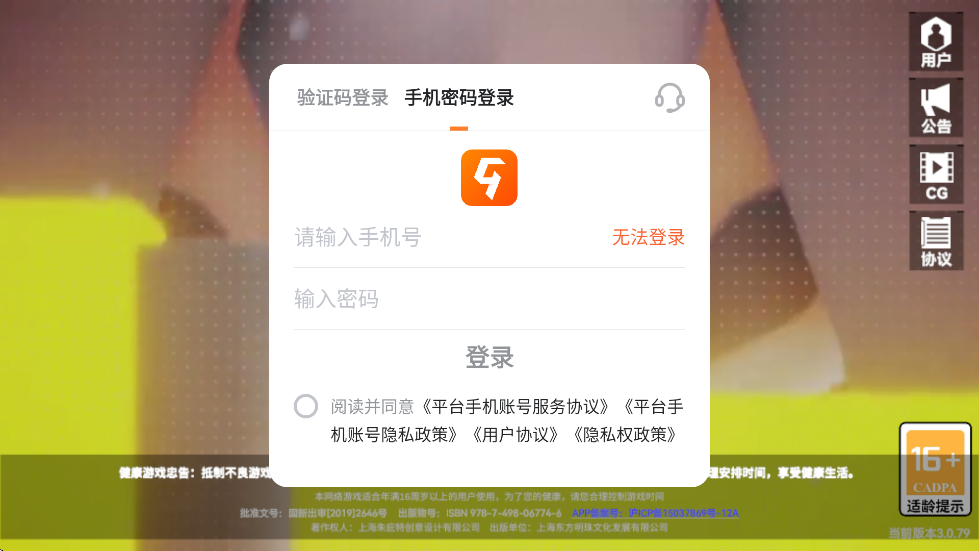Check the agreement consent circle
Viewport: 979px width, 551px height.
point(306,407)
